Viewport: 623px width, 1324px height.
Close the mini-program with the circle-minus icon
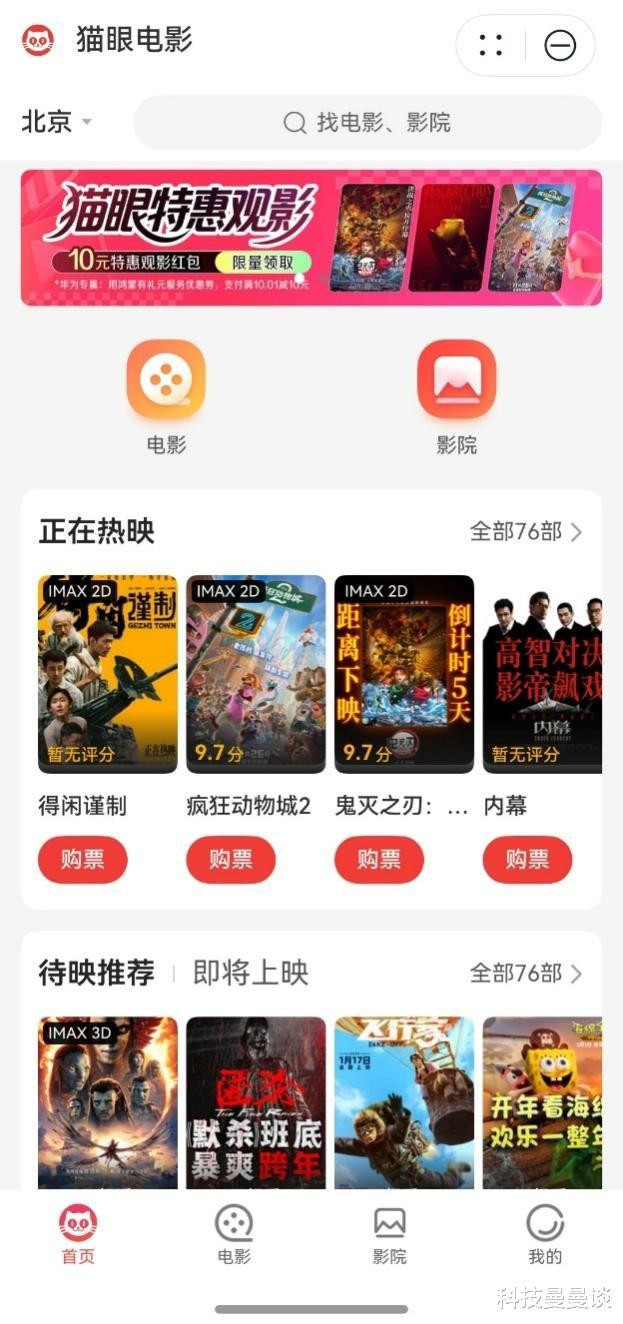pyautogui.click(x=560, y=45)
